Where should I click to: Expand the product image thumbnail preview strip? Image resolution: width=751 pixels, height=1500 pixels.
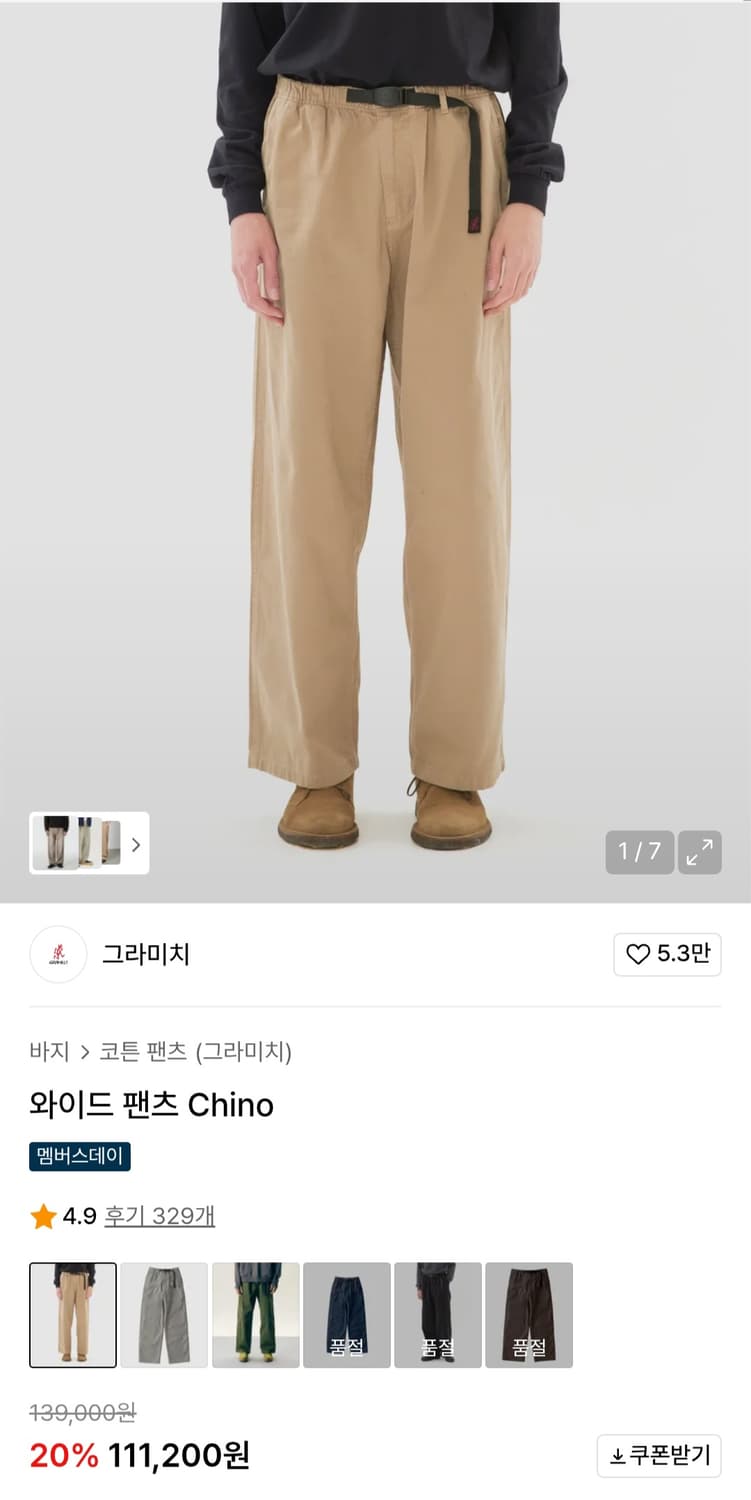click(x=88, y=843)
